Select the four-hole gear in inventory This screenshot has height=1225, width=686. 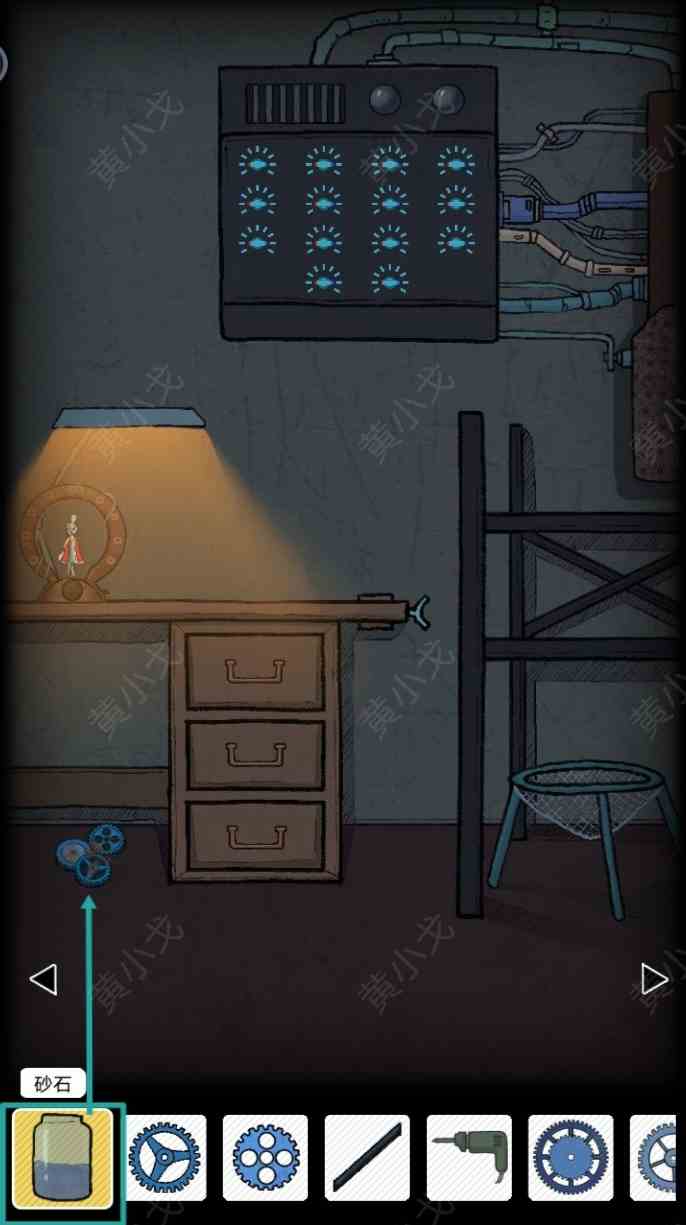click(265, 1158)
